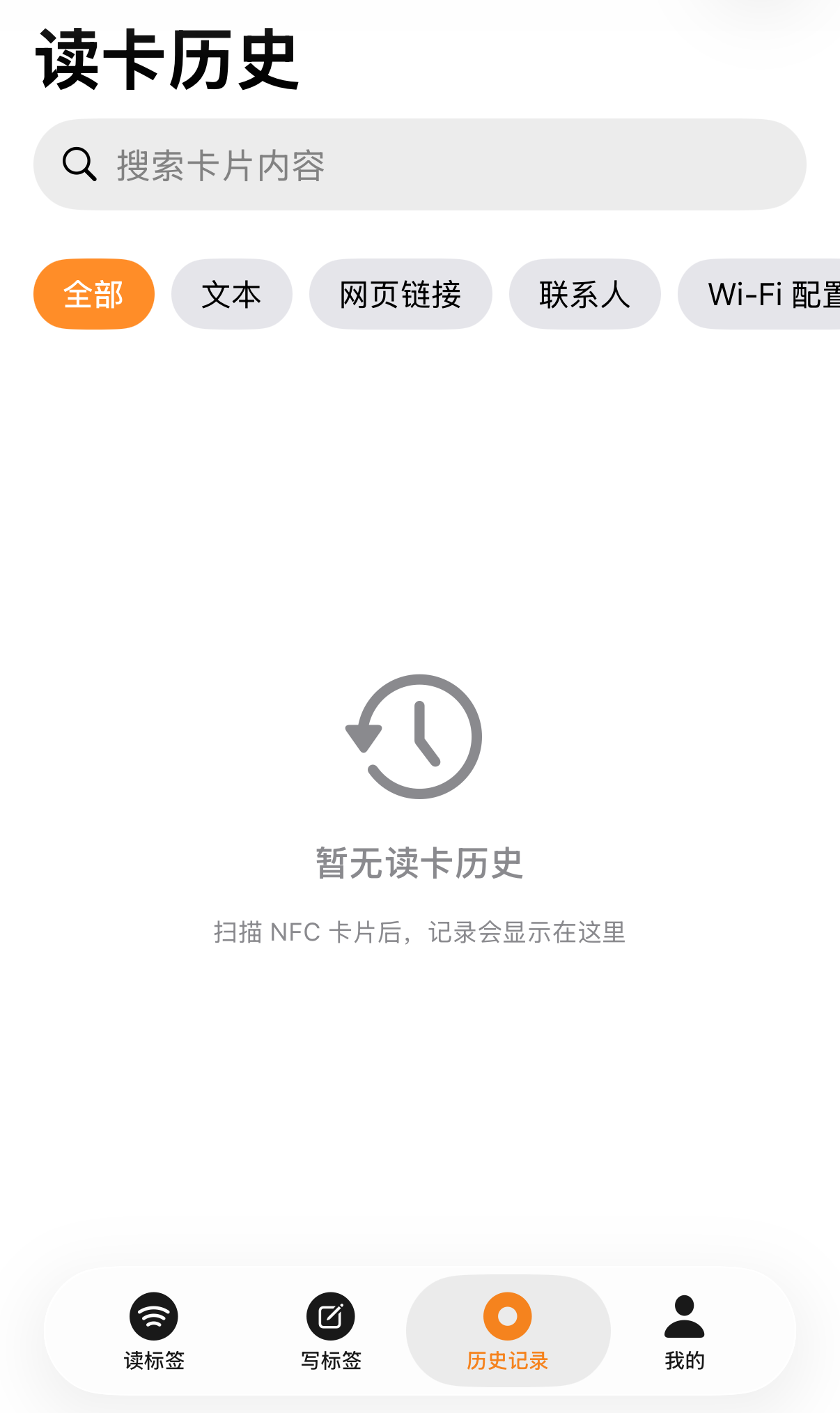Tap the orange 历史记录 donut icon
Viewport: 840px width, 1413px height.
click(x=507, y=1316)
